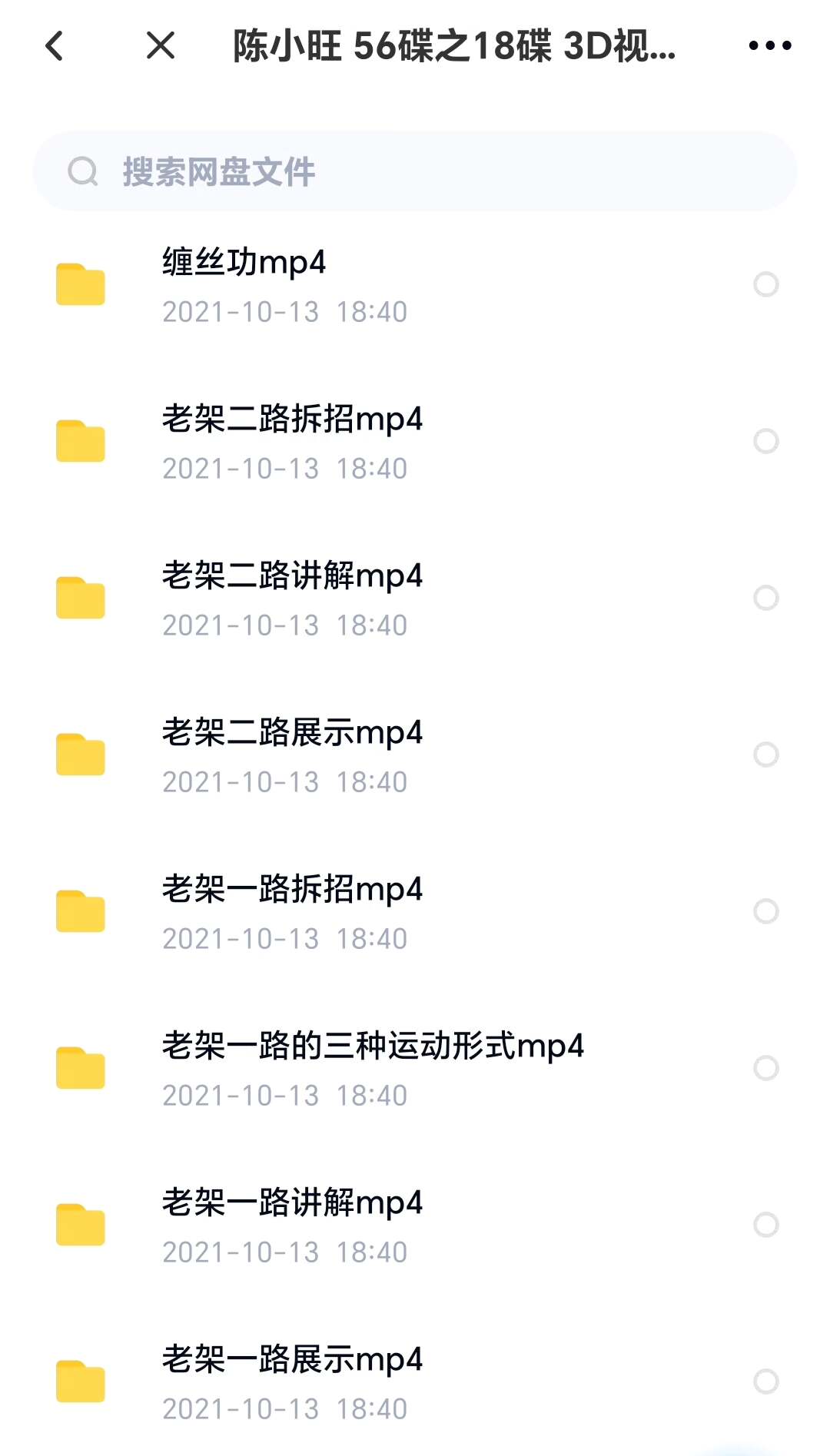Tick the circle for 老架二路讲解mp4
This screenshot has height=1456, width=830.
click(766, 598)
